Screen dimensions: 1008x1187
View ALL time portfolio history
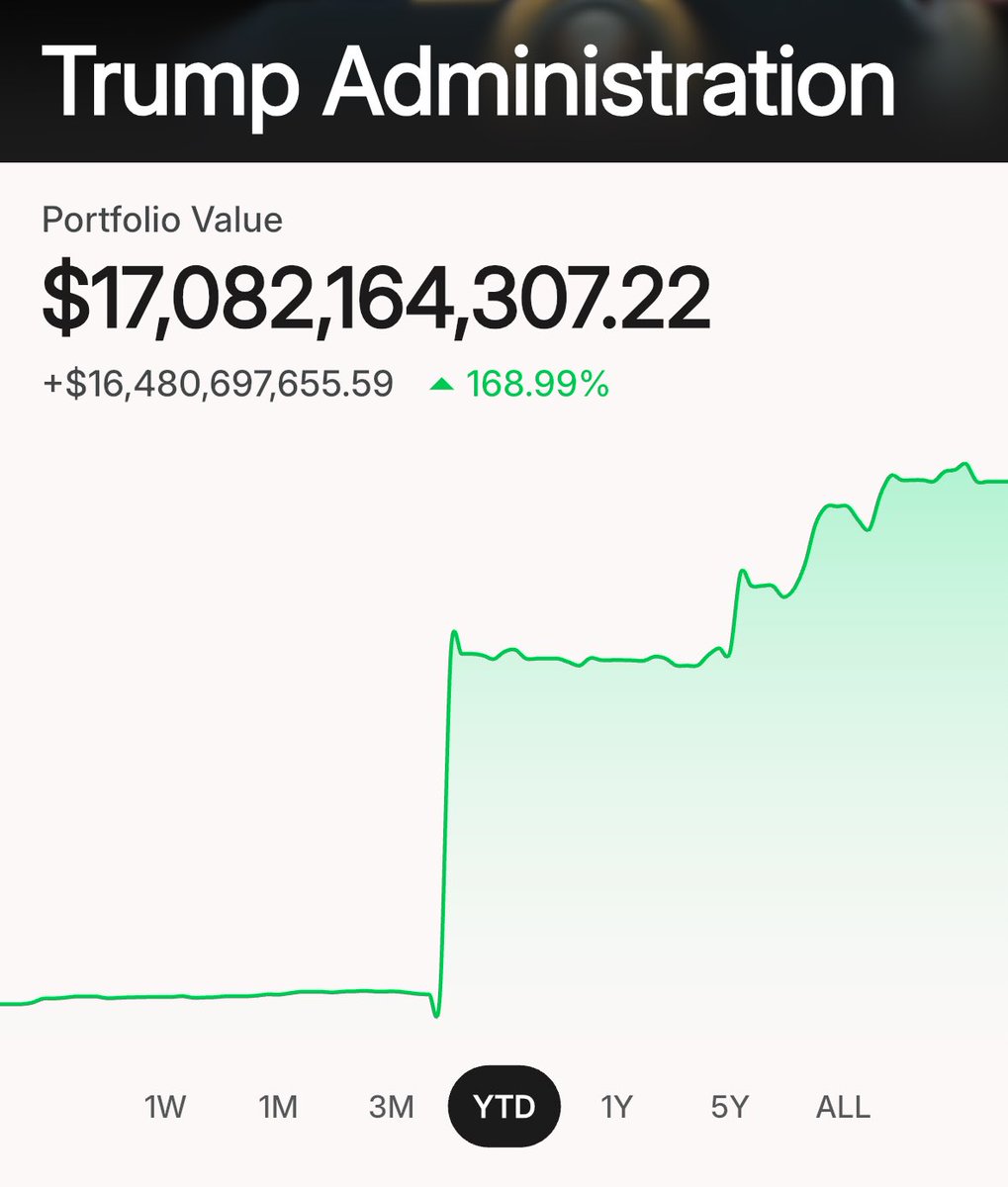click(x=843, y=1106)
